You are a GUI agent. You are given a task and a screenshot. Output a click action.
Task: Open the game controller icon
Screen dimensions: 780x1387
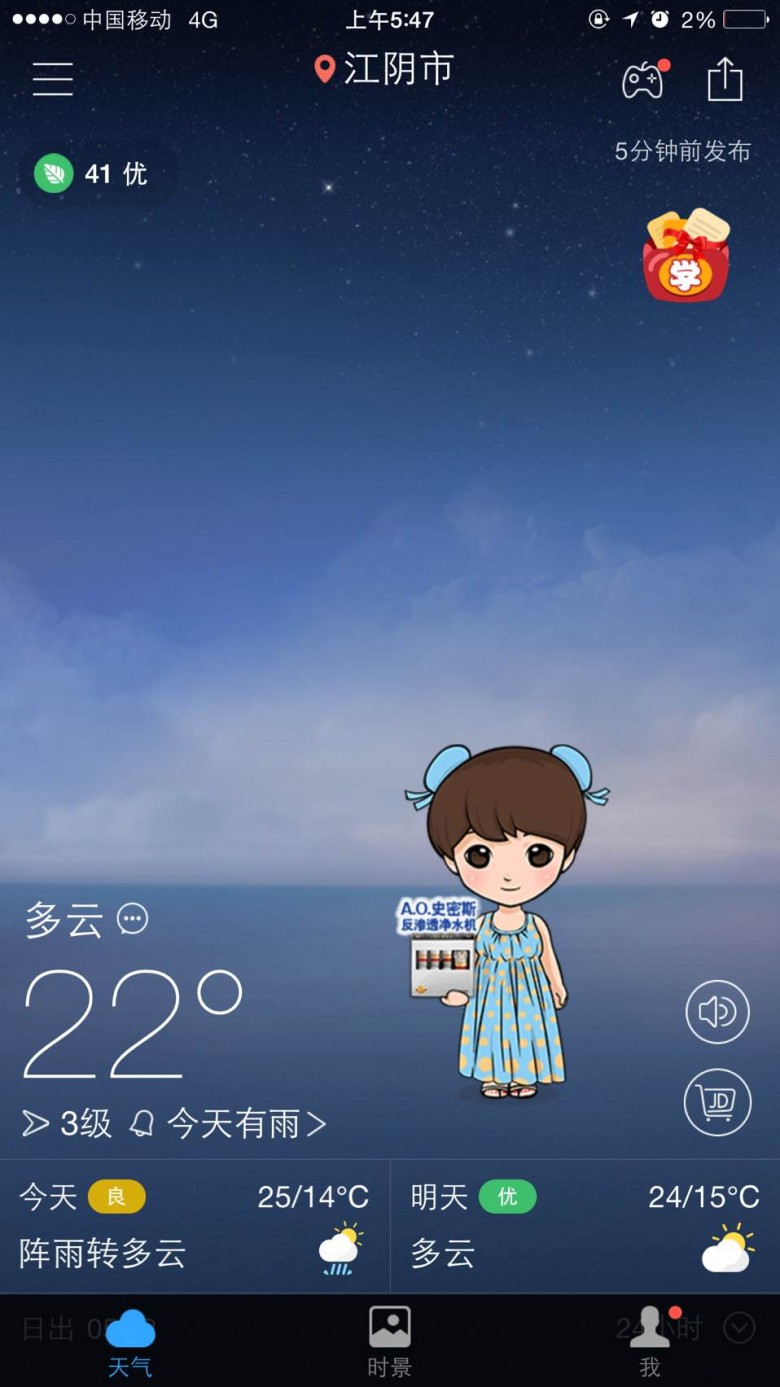pyautogui.click(x=643, y=79)
